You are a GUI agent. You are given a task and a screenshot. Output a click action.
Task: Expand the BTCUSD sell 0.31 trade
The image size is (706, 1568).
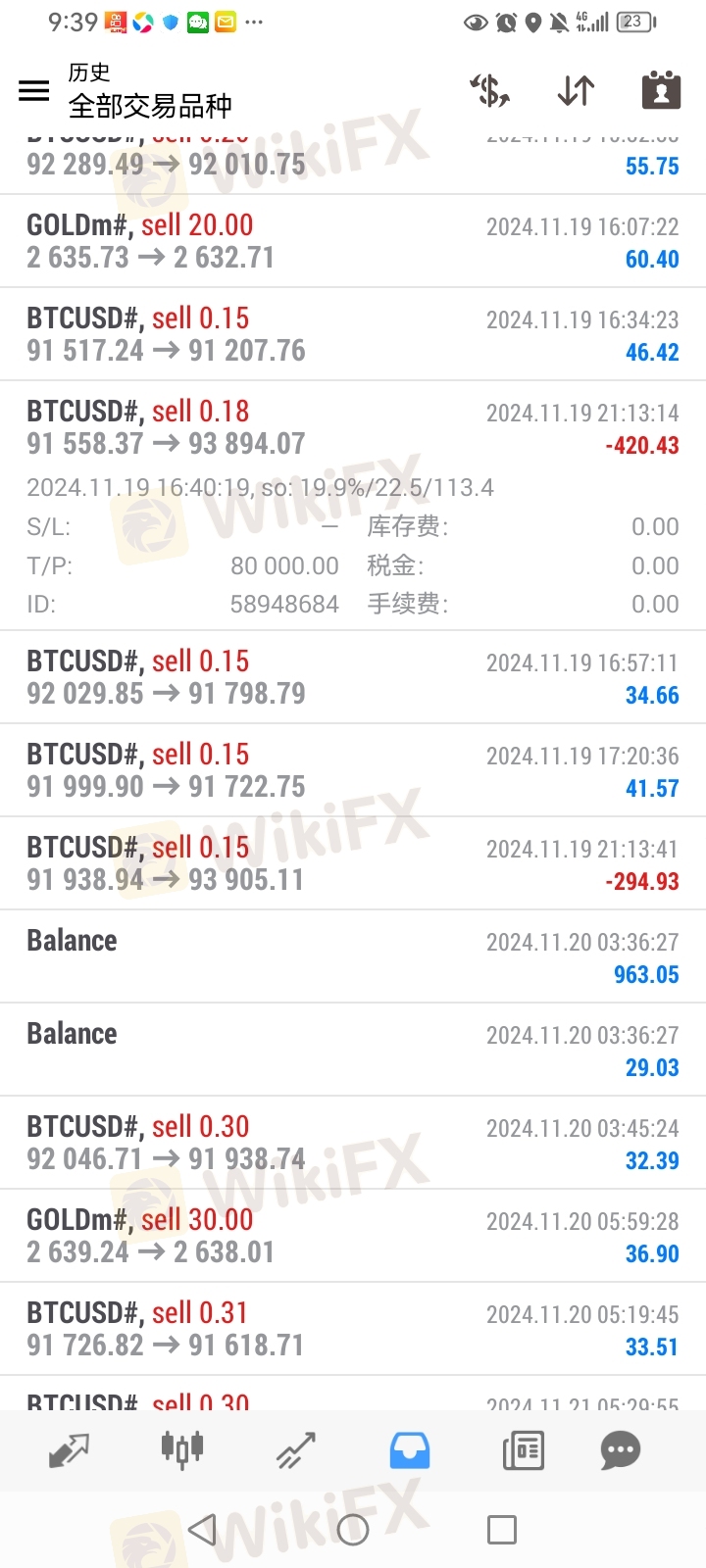(x=353, y=1329)
